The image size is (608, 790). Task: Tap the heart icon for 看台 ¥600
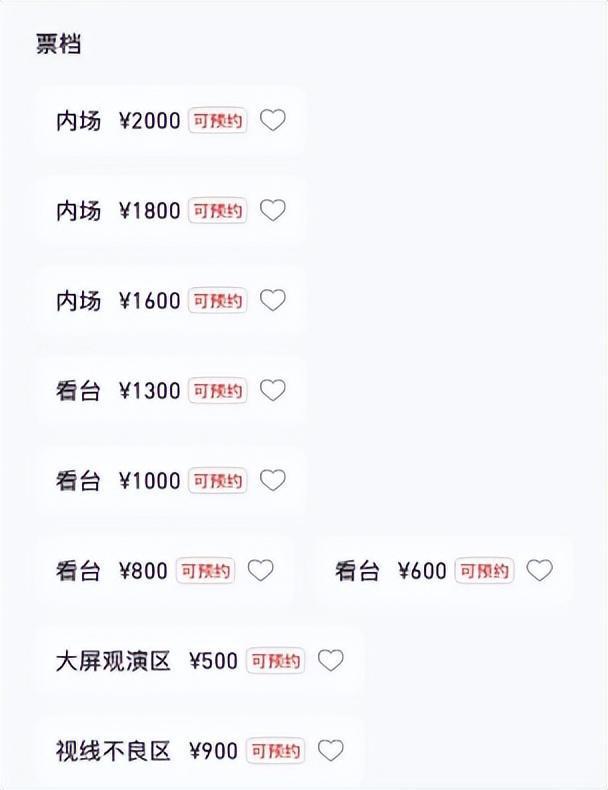[x=540, y=571]
